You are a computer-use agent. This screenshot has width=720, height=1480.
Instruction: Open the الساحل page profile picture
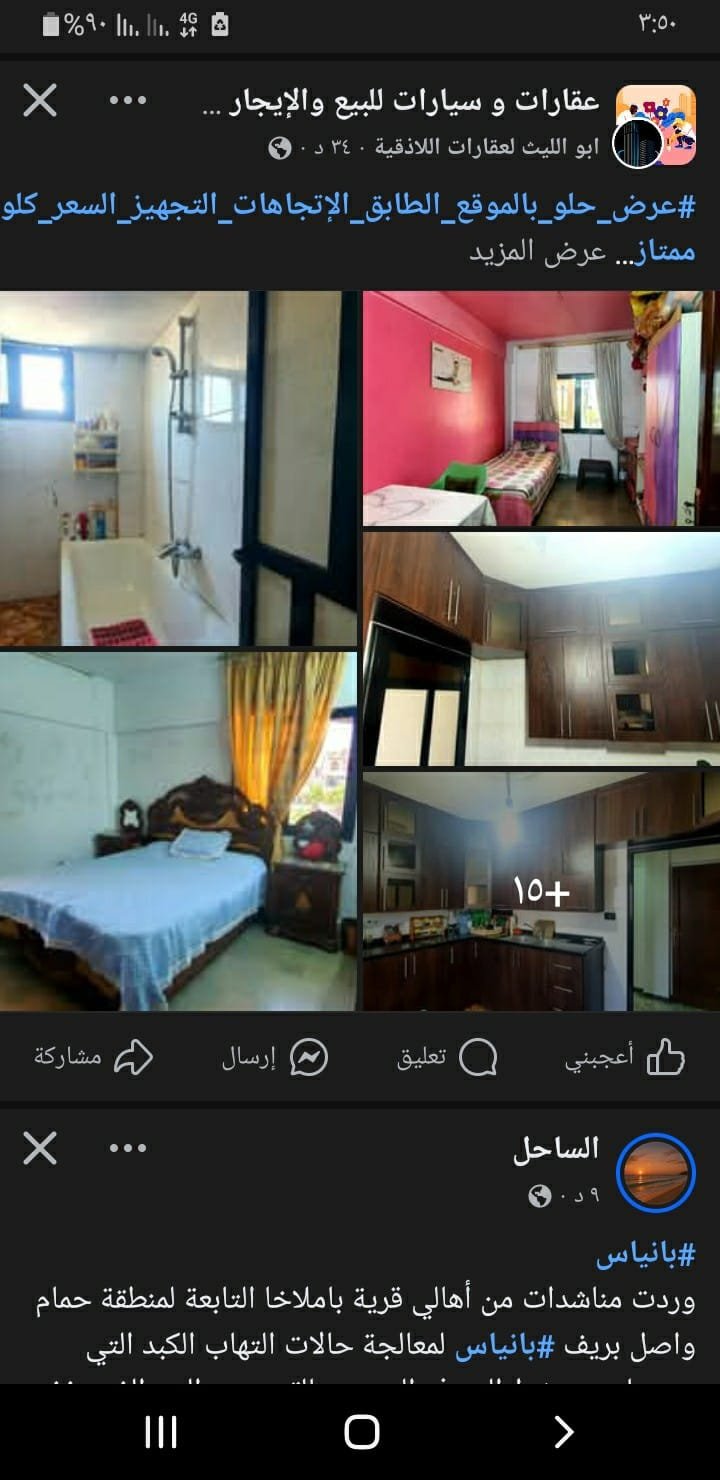click(x=655, y=1171)
